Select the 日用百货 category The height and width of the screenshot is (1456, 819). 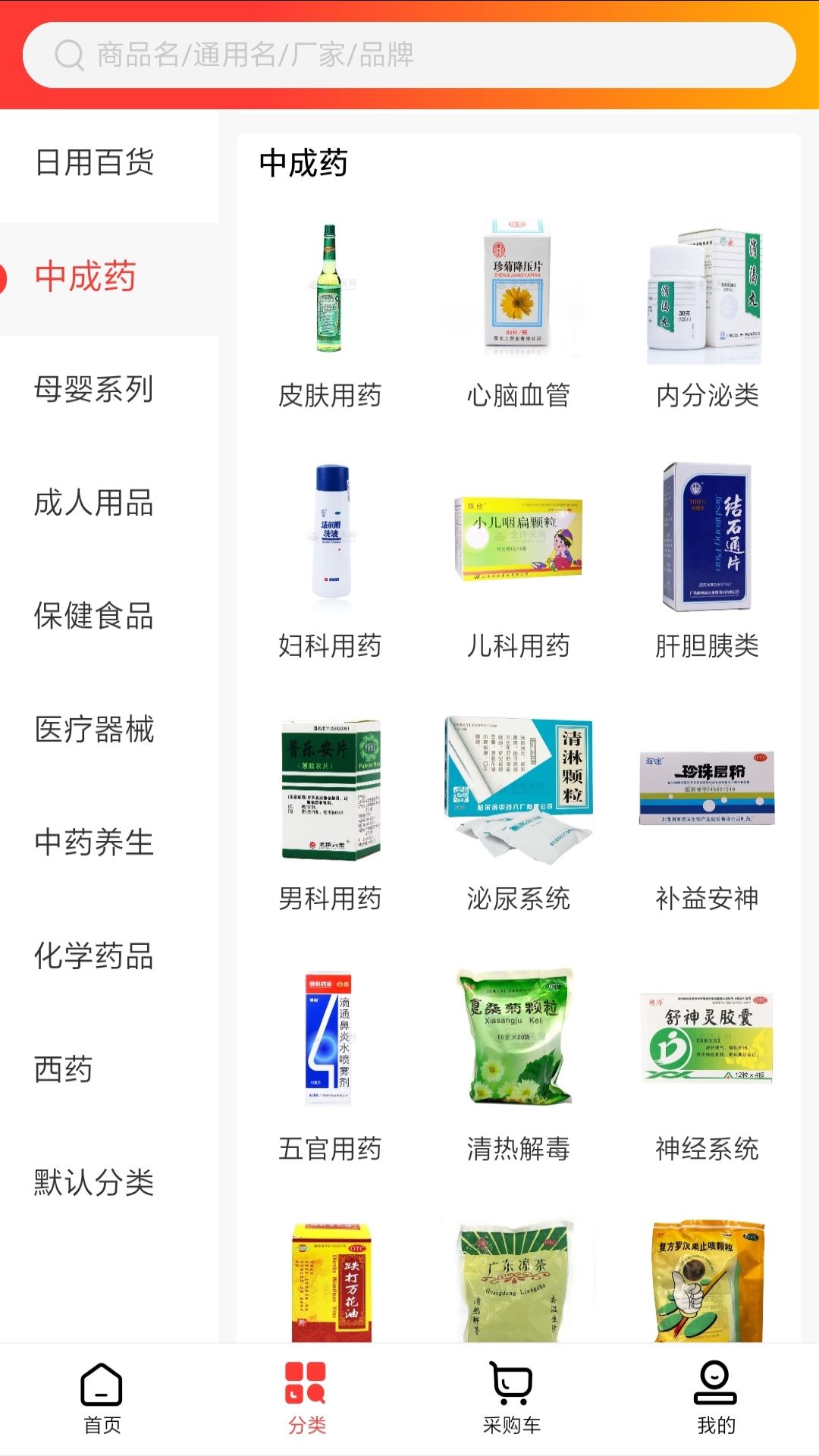pos(94,162)
